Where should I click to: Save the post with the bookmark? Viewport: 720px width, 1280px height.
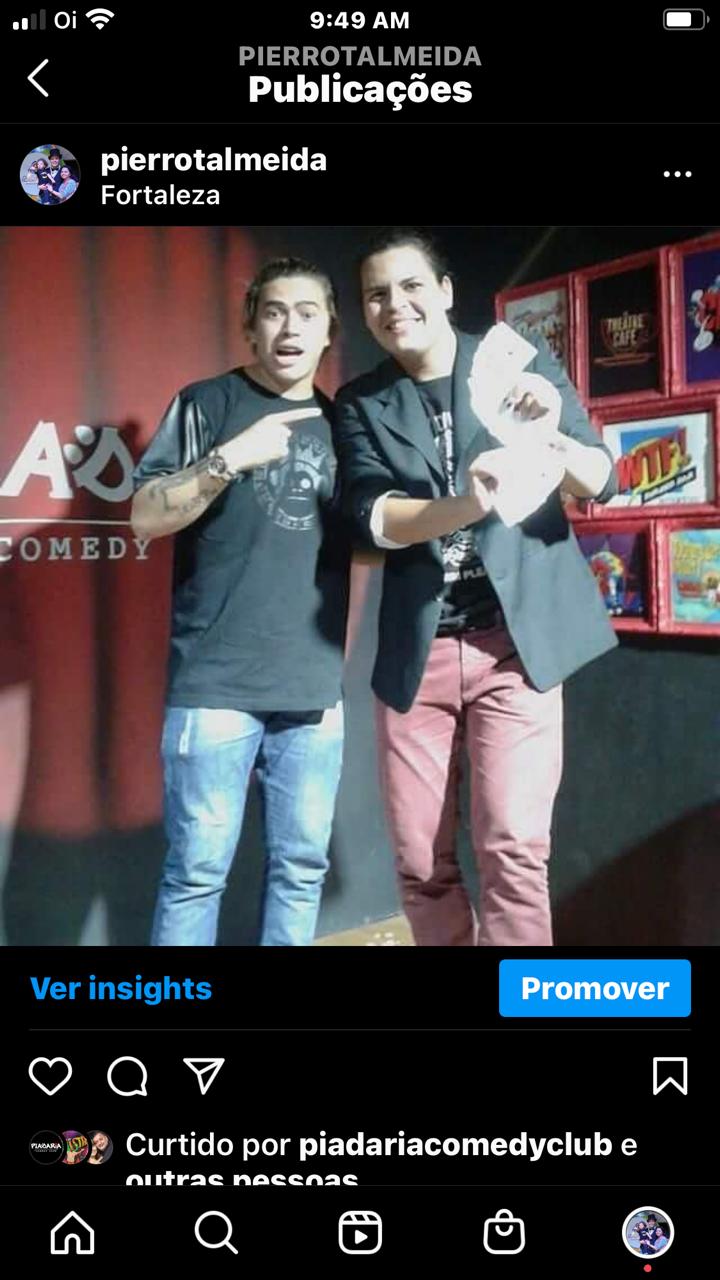tap(669, 1076)
